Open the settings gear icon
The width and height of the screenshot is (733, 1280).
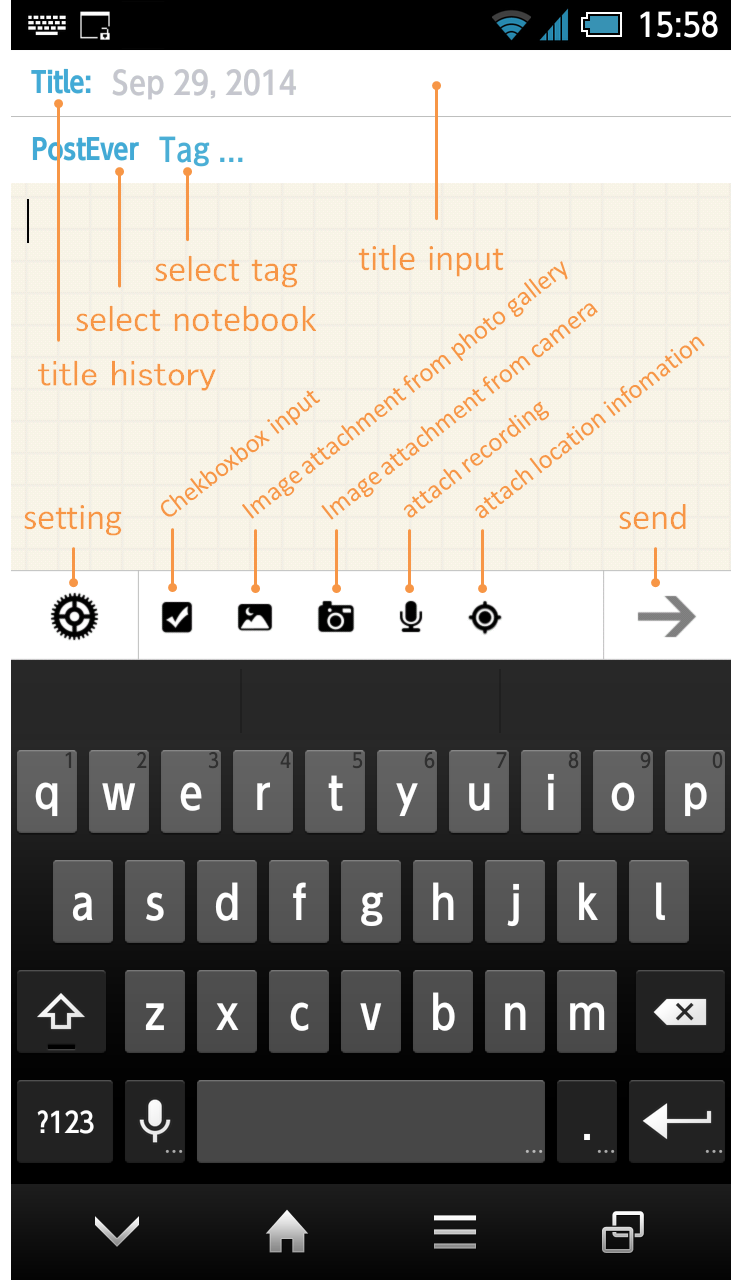74,617
